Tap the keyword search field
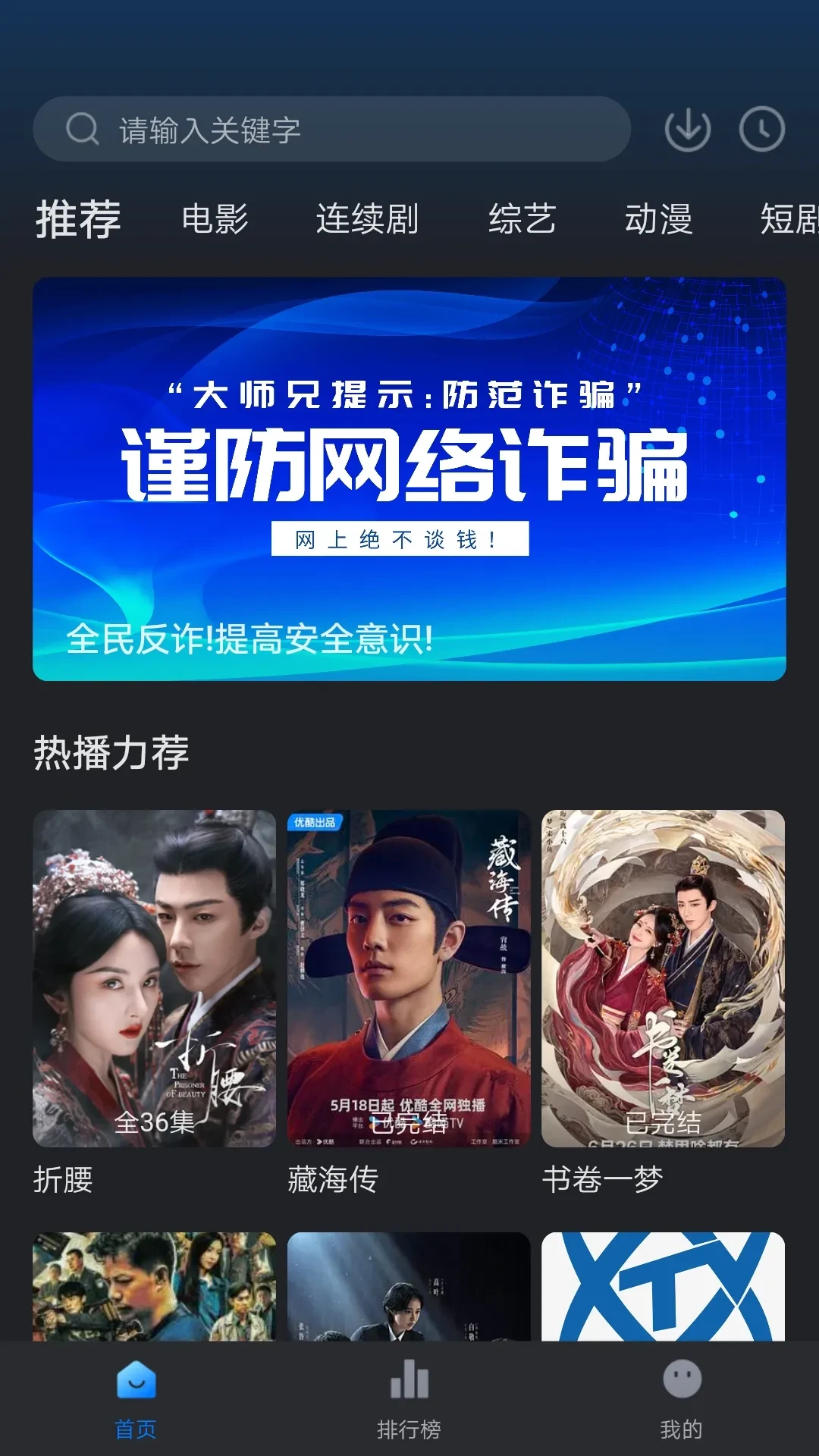Image resolution: width=819 pixels, height=1456 pixels. click(x=332, y=130)
